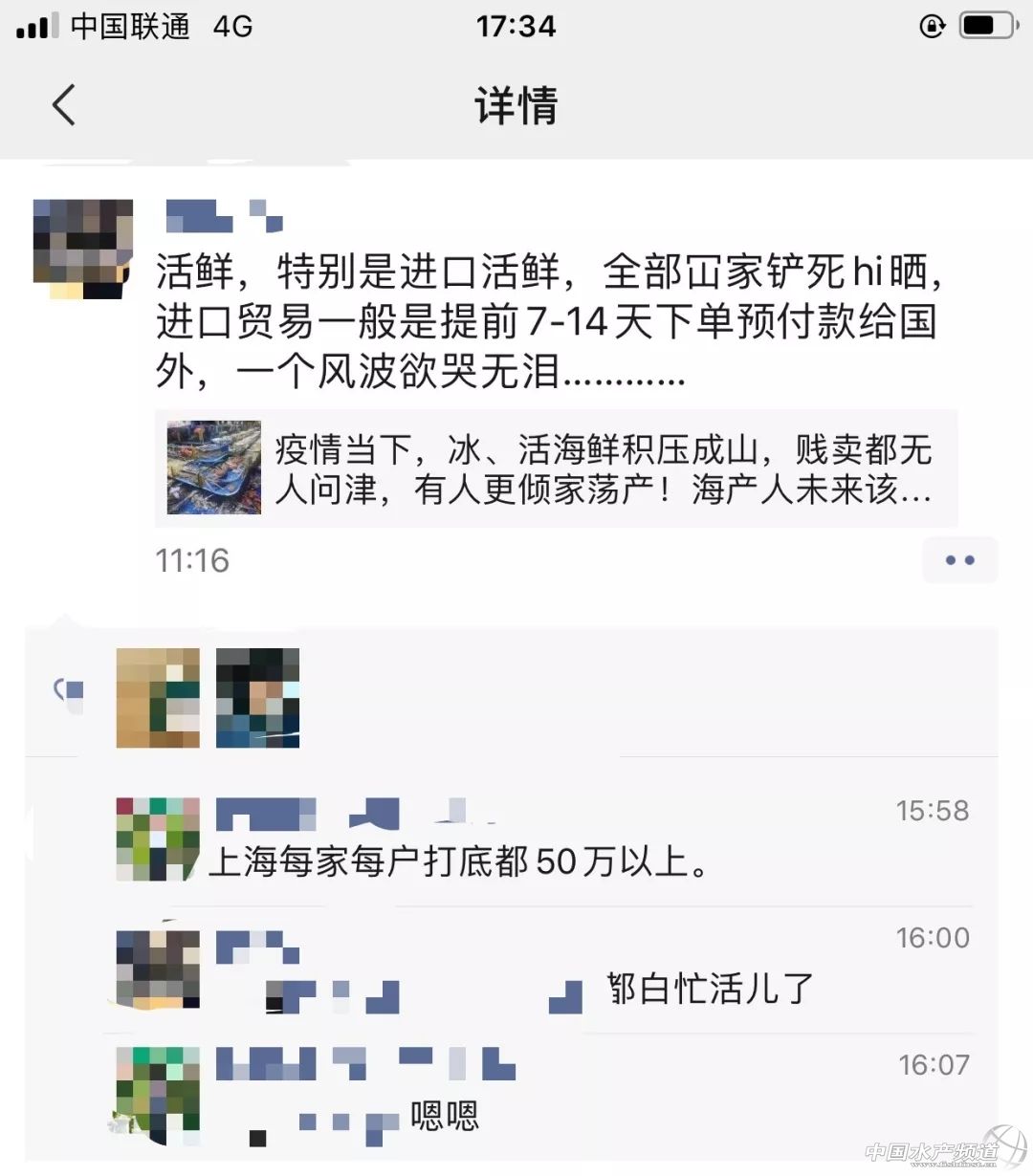This screenshot has width=1033, height=1176.
Task: Reply to the comment 上海每家每户打底都50万以上
Action: 459,862
